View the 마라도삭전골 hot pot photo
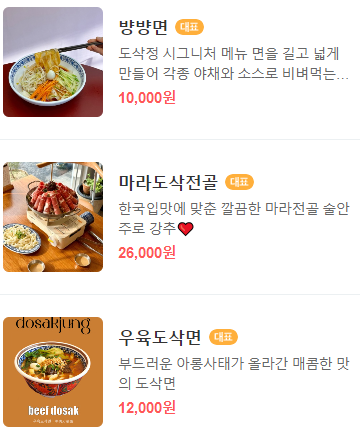The width and height of the screenshot is (360, 439). 53,217
